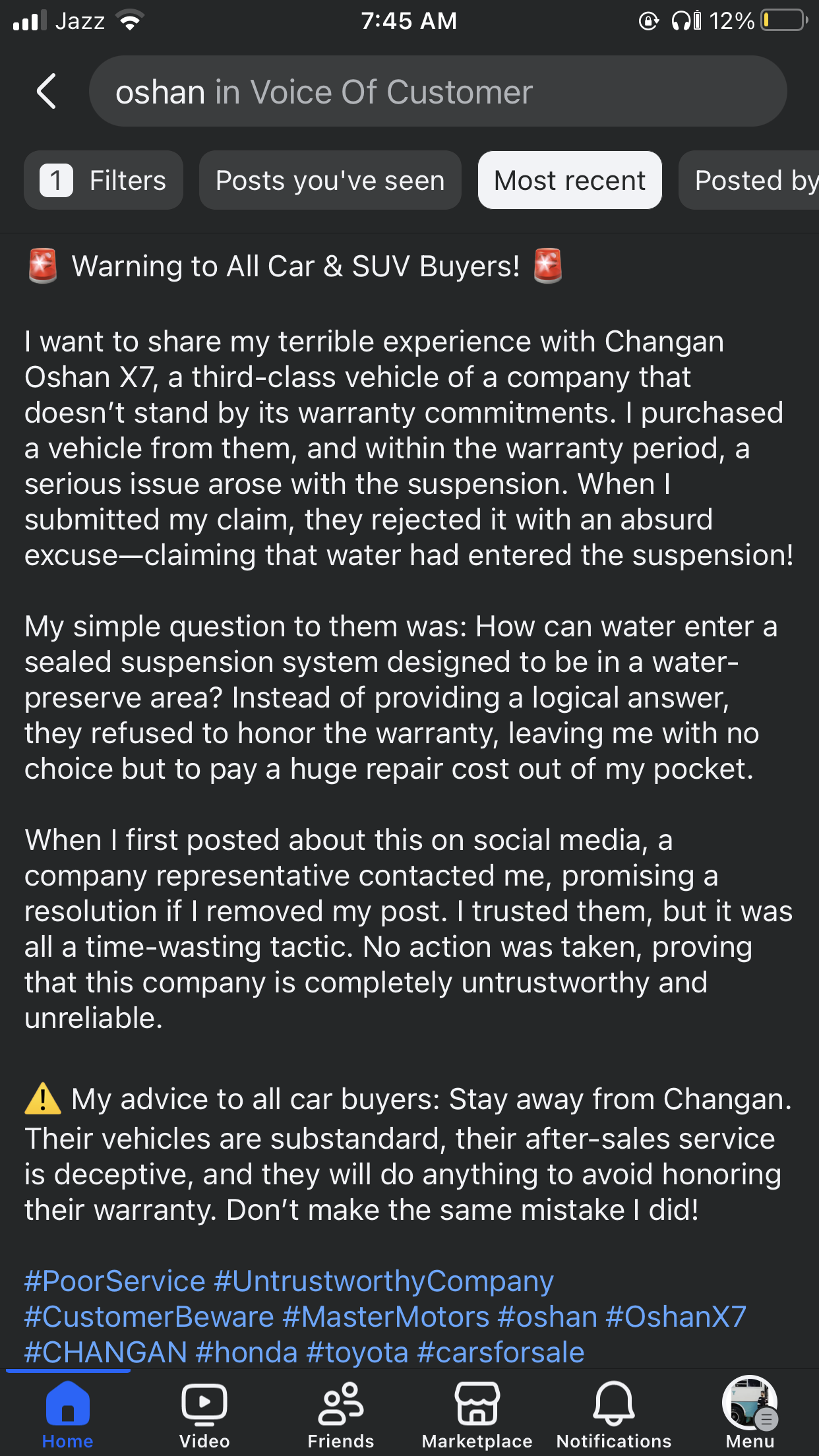Image resolution: width=819 pixels, height=1456 pixels.
Task: Open the #CHANGAN hashtag
Action: [x=106, y=1352]
